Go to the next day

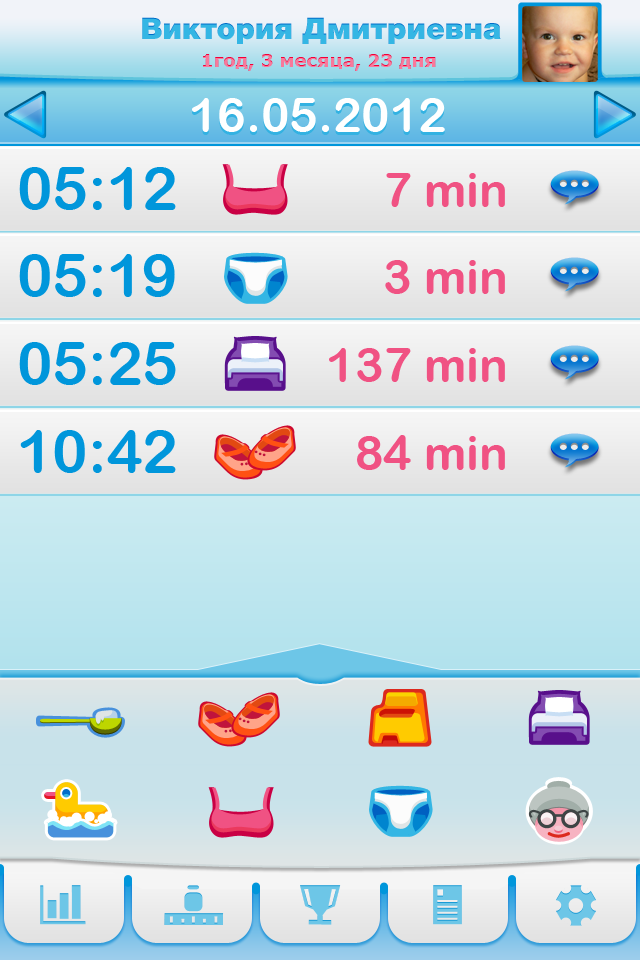(613, 115)
